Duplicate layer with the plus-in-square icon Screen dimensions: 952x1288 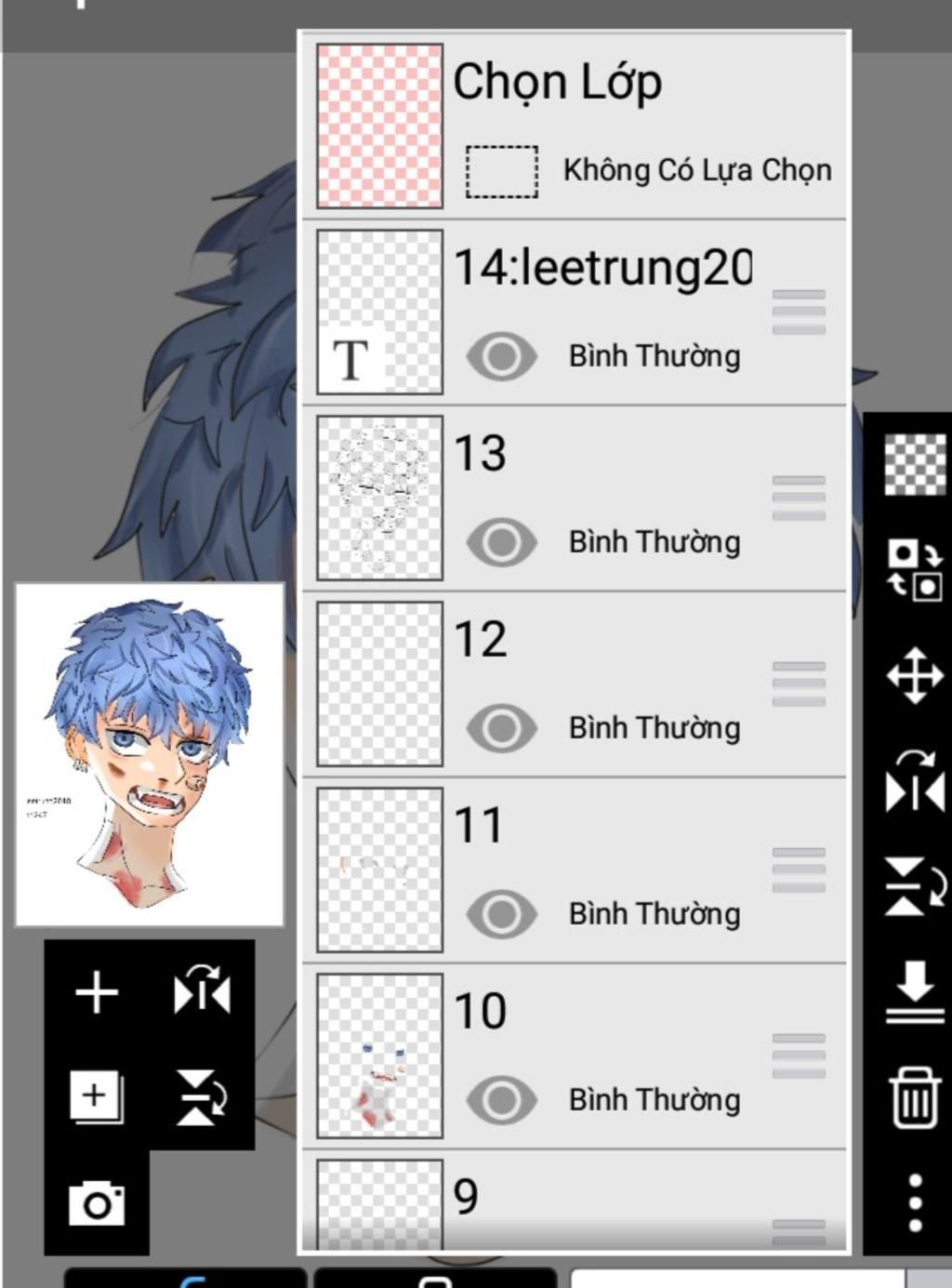(x=97, y=1097)
